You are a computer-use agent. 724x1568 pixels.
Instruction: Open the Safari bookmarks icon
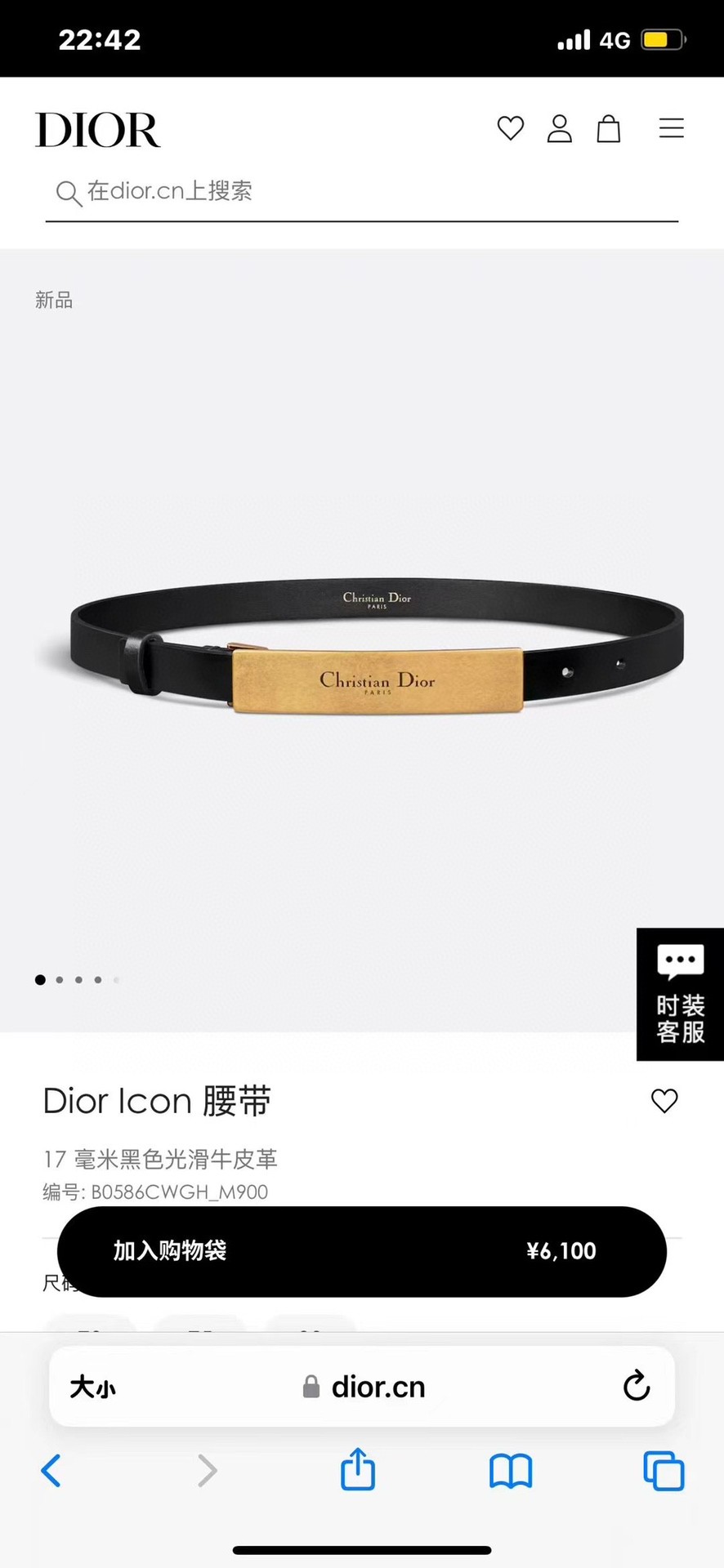pyautogui.click(x=511, y=1471)
